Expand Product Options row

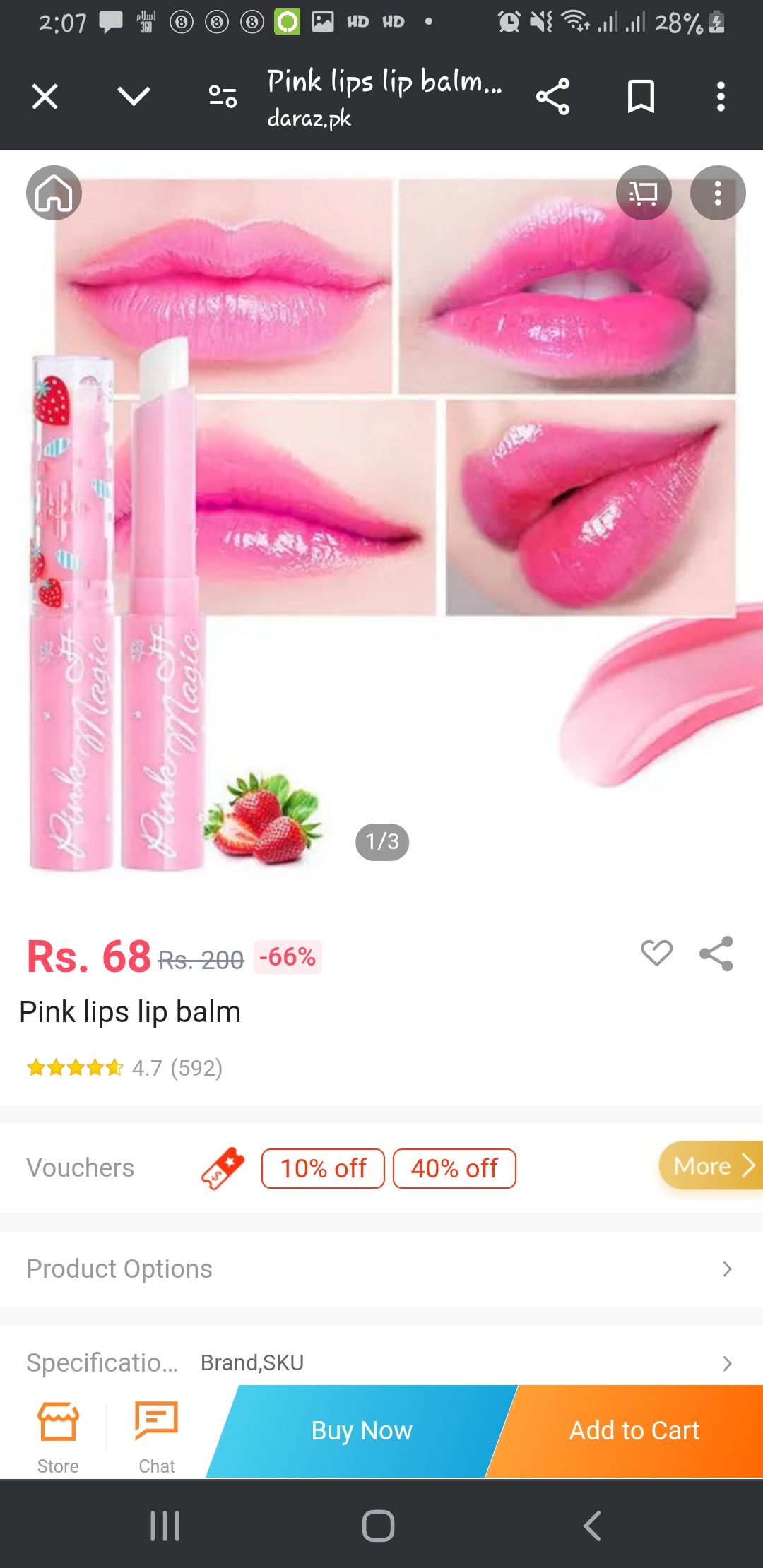(381, 1269)
